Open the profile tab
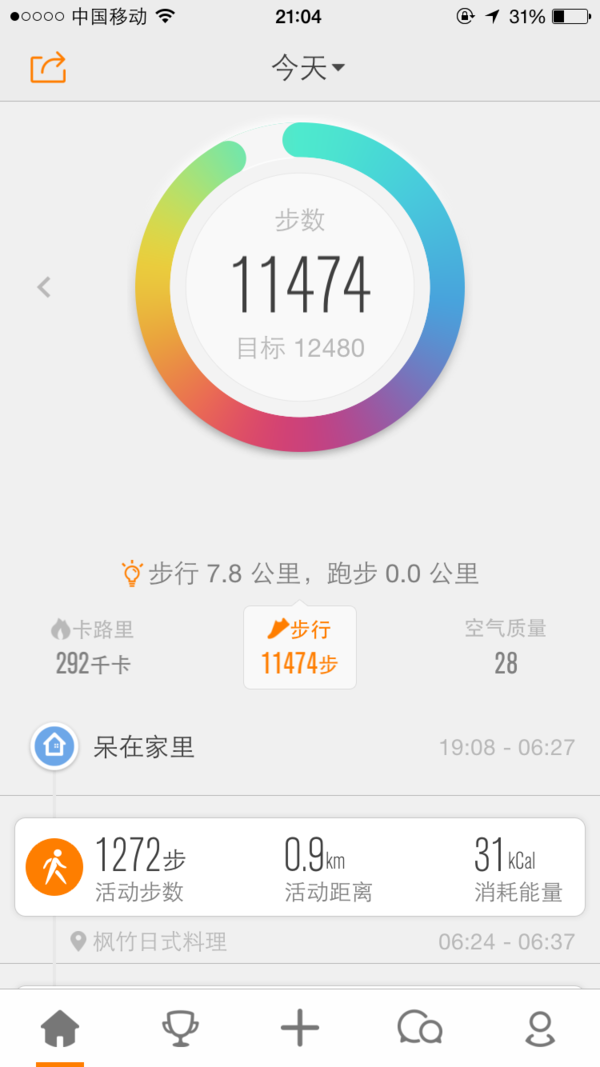The image size is (600, 1067). point(540,1029)
